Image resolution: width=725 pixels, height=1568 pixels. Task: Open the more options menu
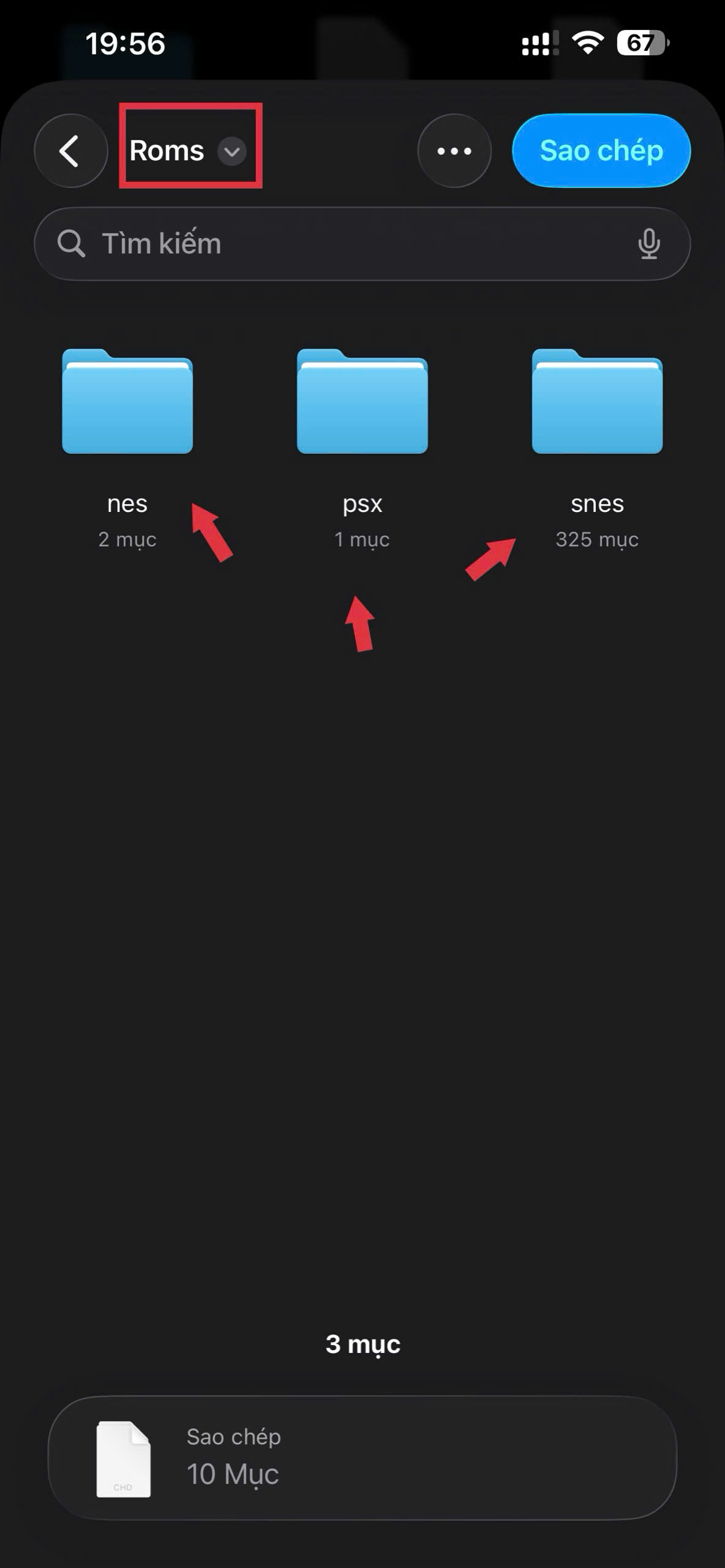click(454, 151)
